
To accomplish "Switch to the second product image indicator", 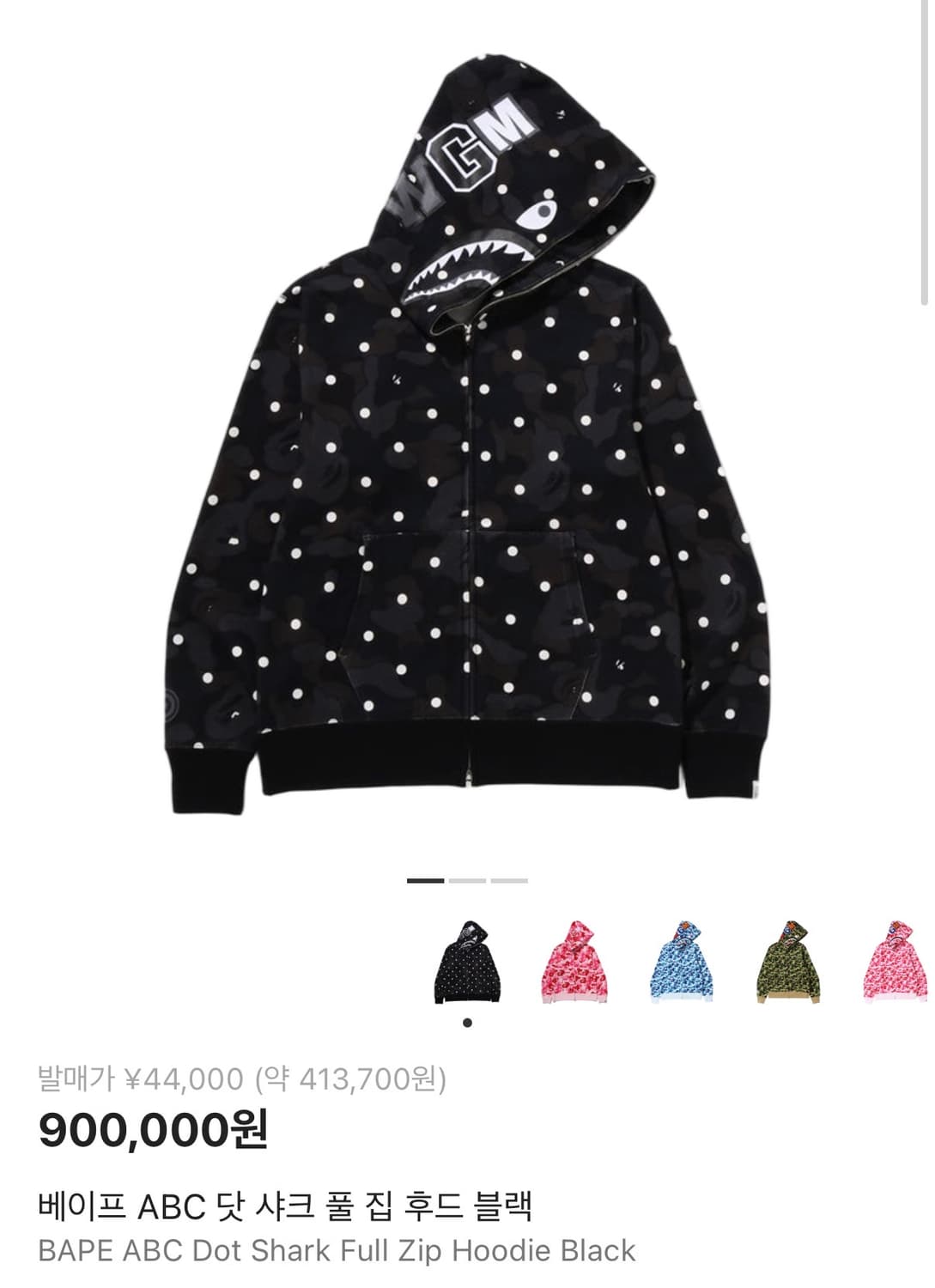I will pyautogui.click(x=466, y=881).
